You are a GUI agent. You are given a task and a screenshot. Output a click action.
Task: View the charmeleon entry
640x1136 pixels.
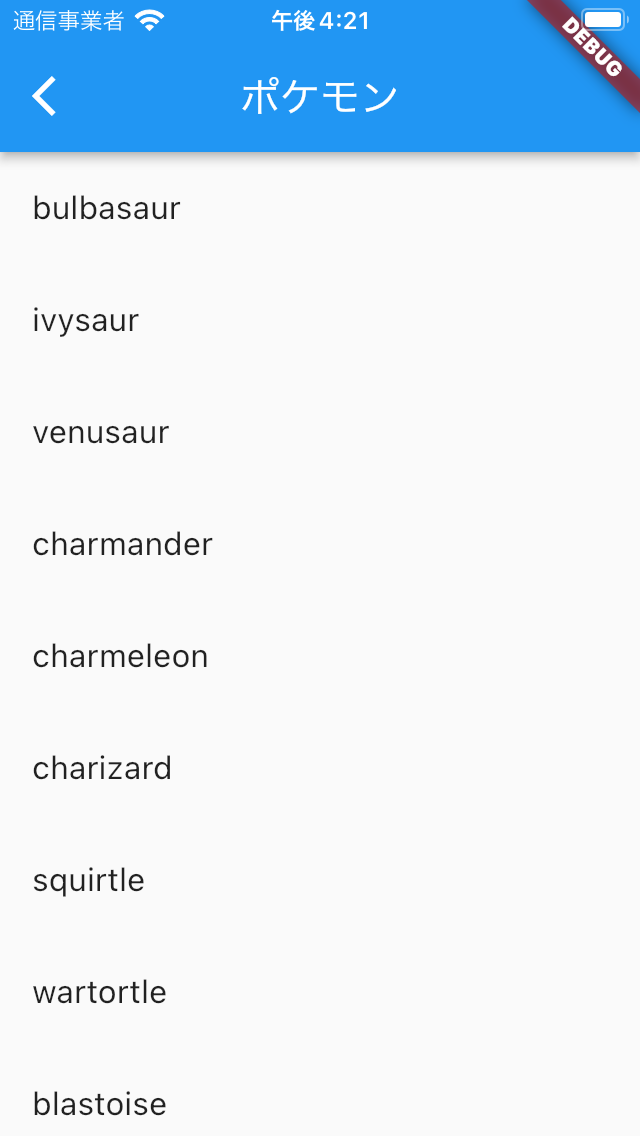(121, 656)
